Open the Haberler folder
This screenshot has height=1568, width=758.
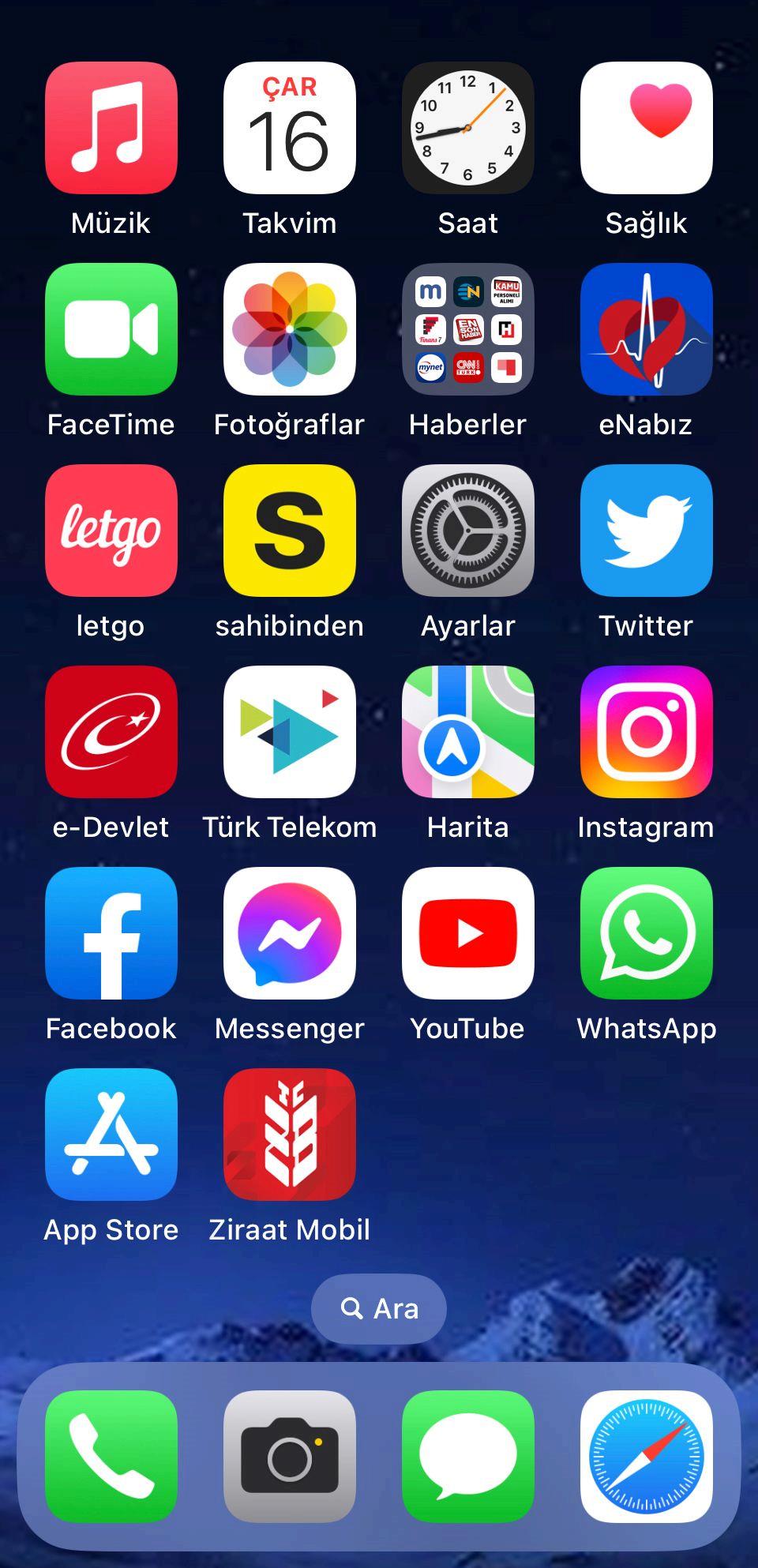pyautogui.click(x=468, y=329)
